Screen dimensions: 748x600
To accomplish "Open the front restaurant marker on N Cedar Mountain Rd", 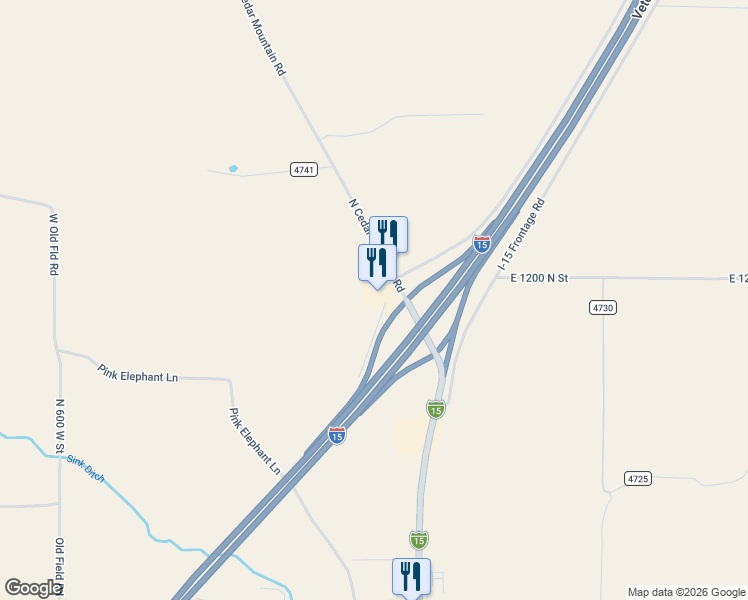I will 377,262.
